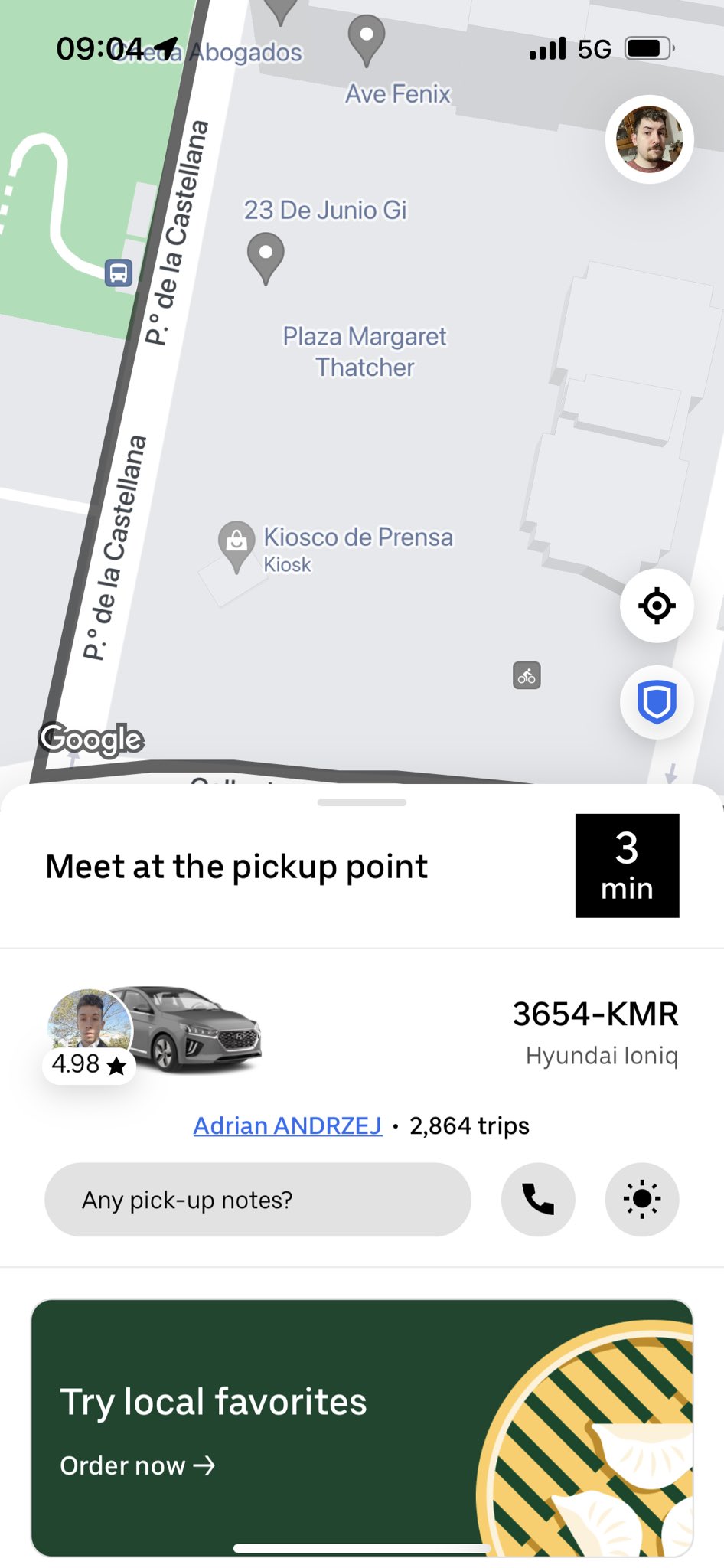View the driver photo and car image
This screenshot has height=1568, width=724.
click(153, 1030)
